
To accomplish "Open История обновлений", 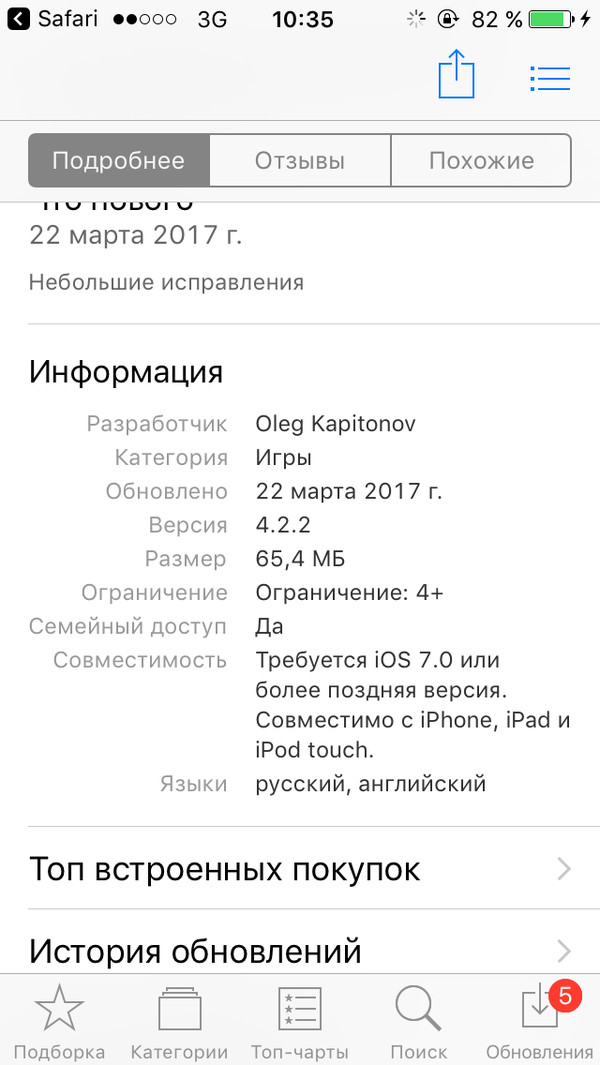I will click(300, 948).
